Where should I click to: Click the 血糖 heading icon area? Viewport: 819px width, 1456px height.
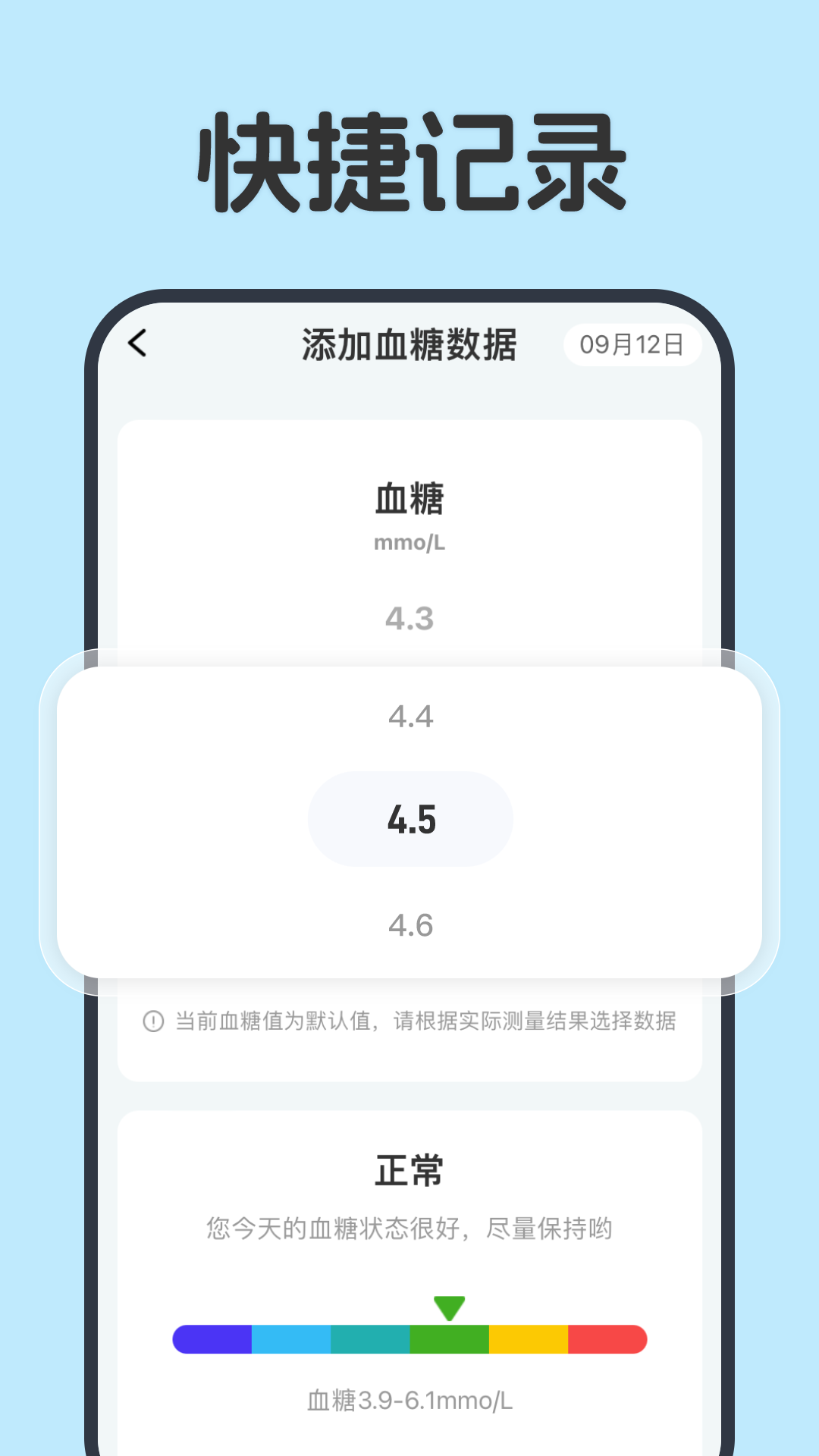[409, 498]
